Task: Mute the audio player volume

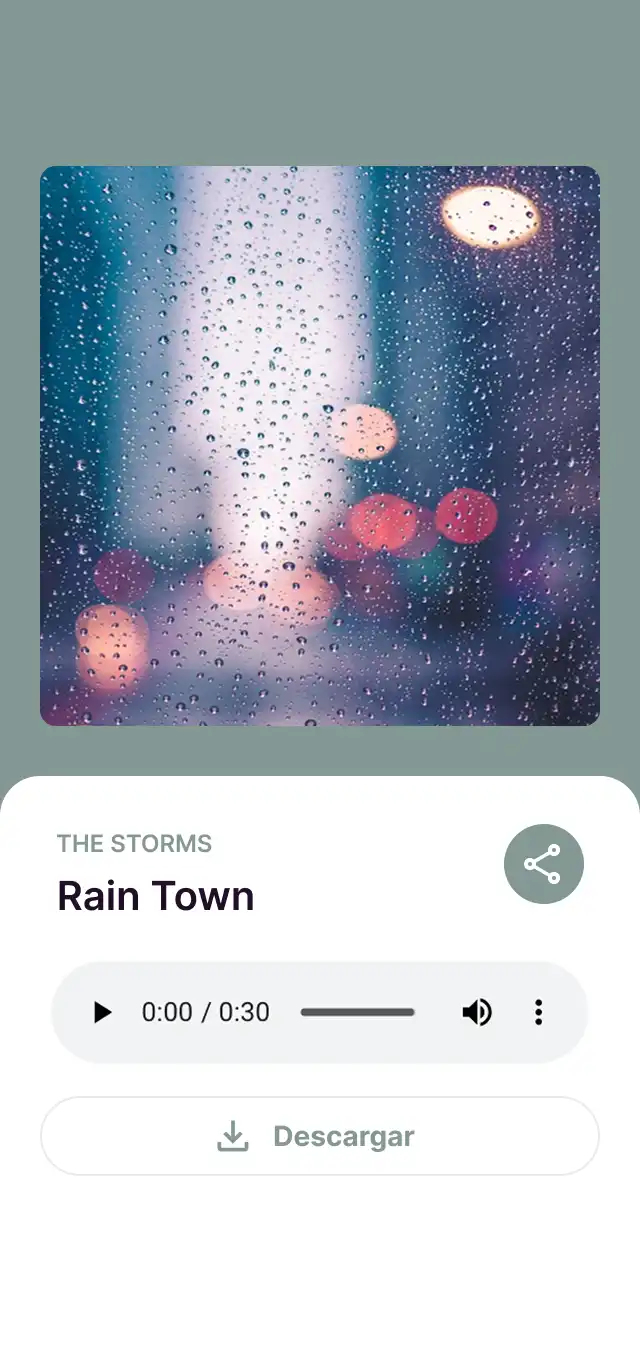Action: point(476,1012)
